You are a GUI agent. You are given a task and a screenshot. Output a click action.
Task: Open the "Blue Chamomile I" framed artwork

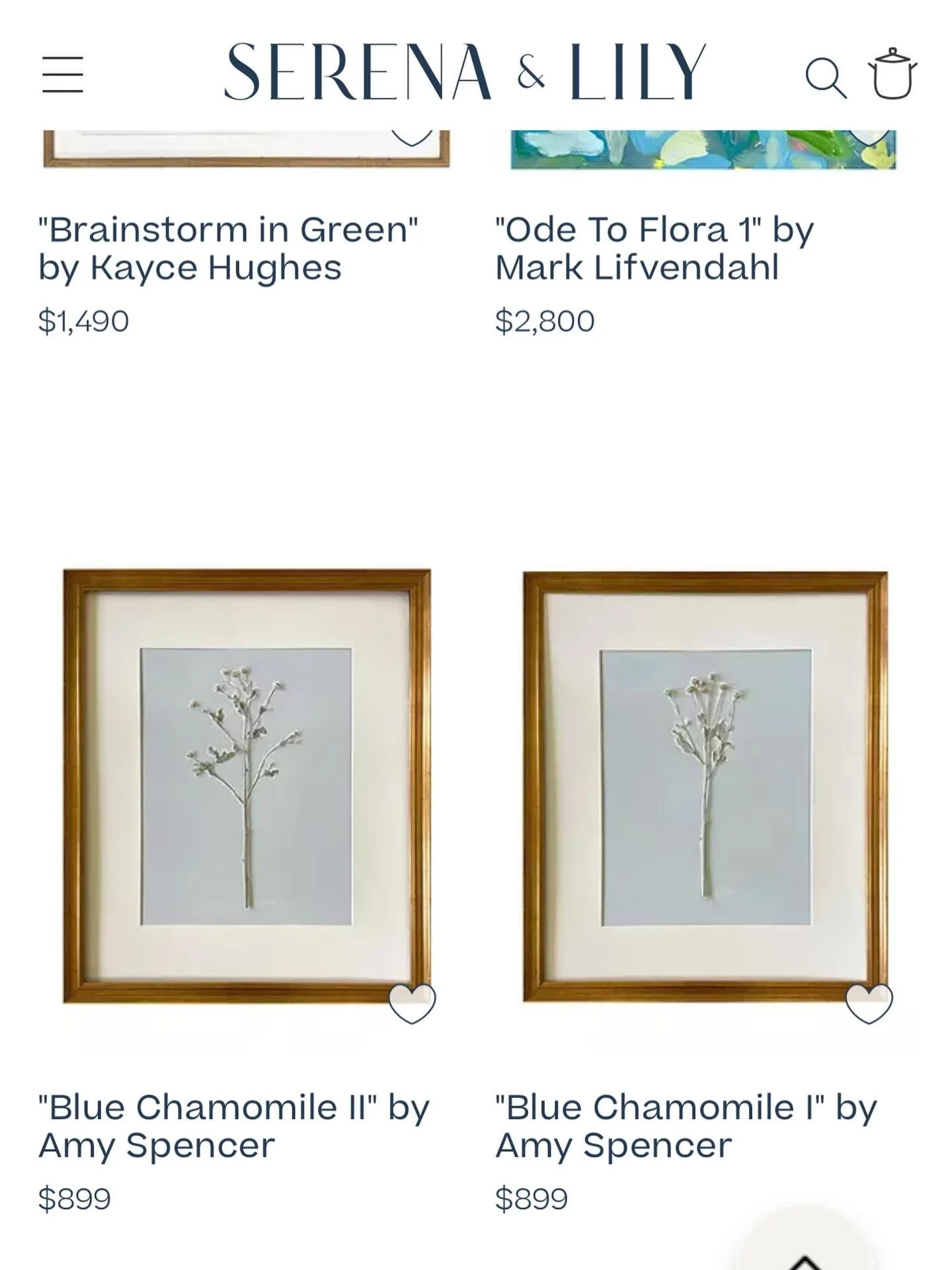705,786
